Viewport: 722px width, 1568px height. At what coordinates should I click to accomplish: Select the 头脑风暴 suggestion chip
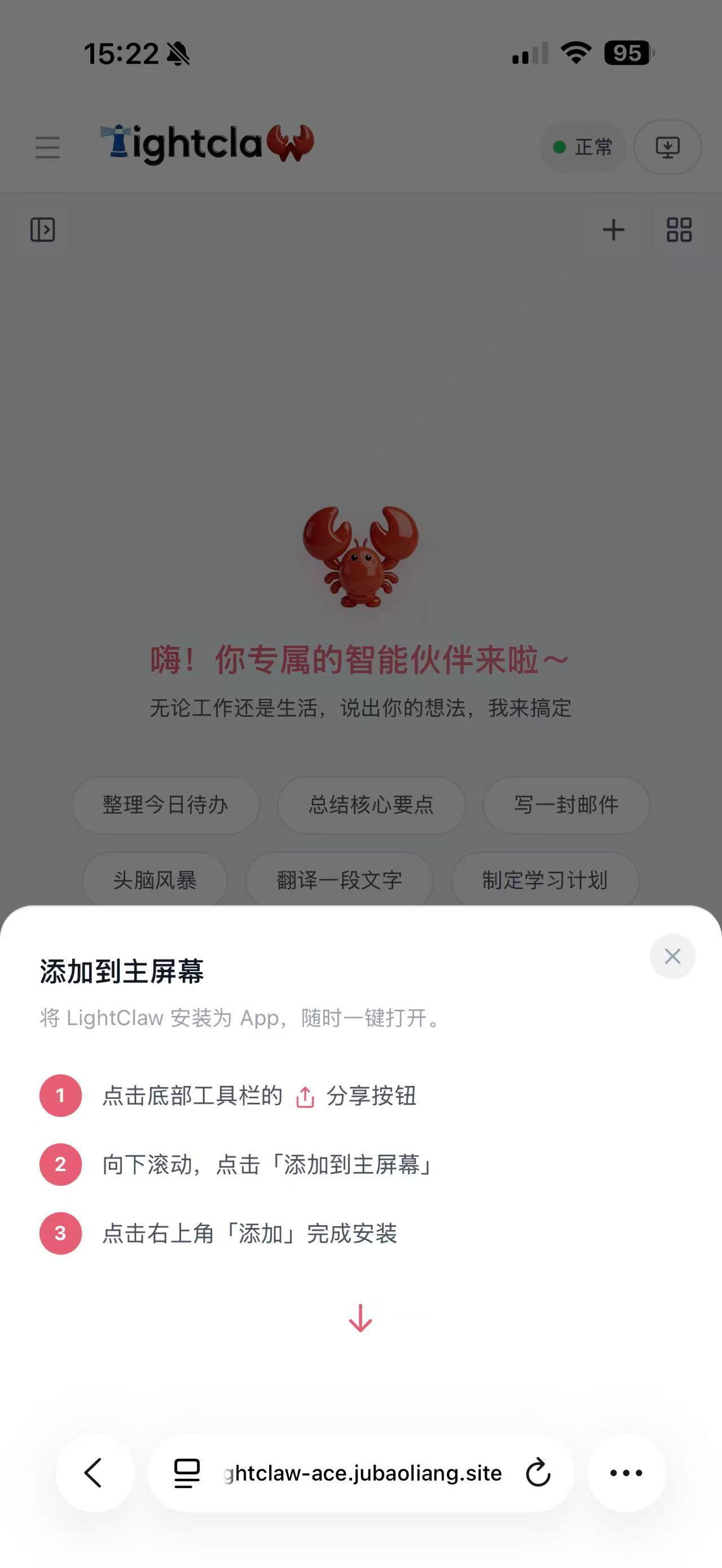pos(155,881)
